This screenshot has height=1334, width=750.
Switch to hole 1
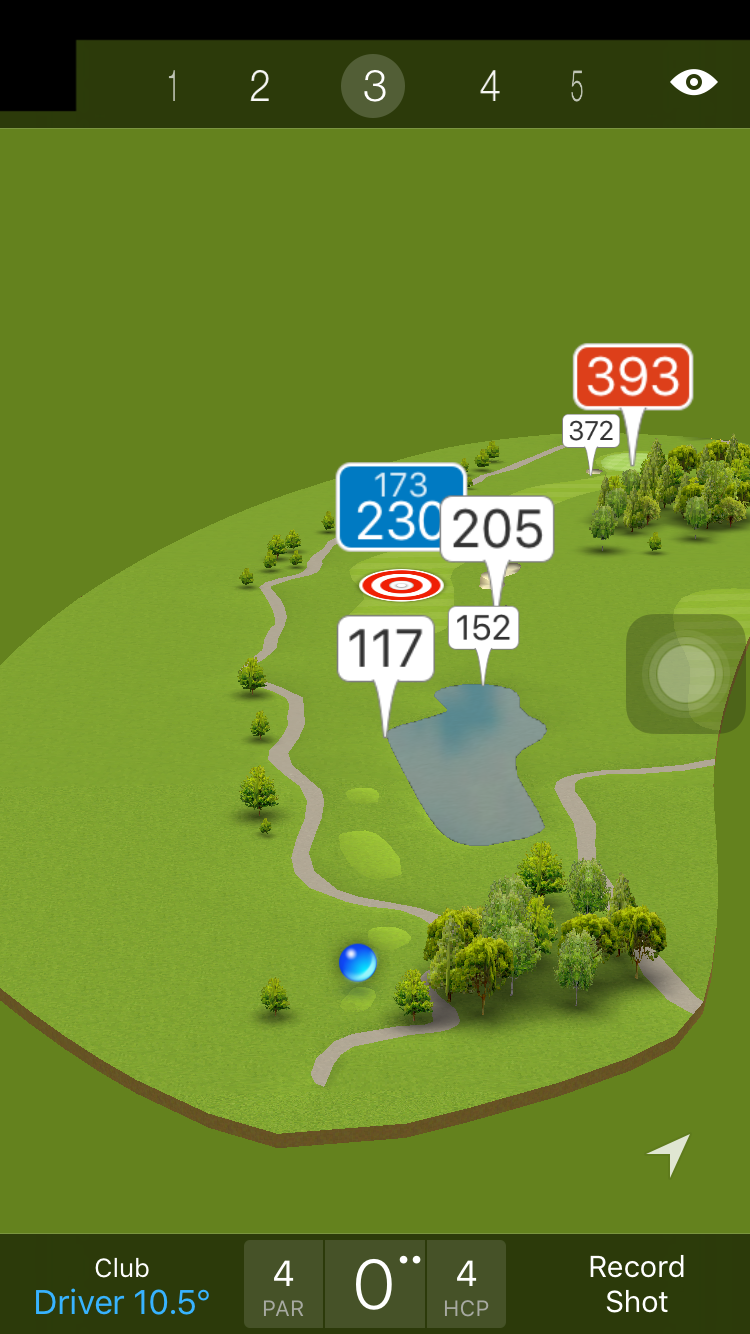[x=173, y=86]
